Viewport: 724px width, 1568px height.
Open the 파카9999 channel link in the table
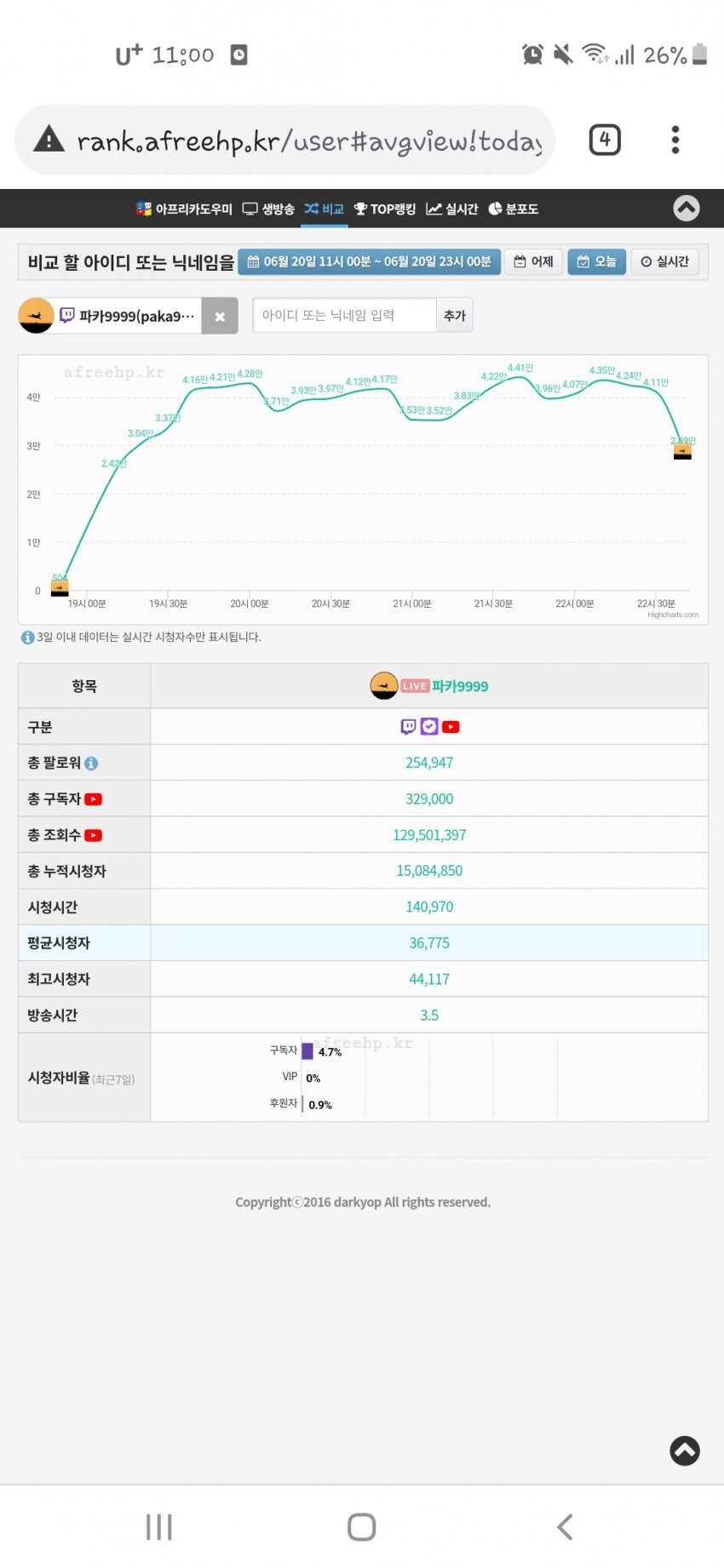click(x=459, y=686)
